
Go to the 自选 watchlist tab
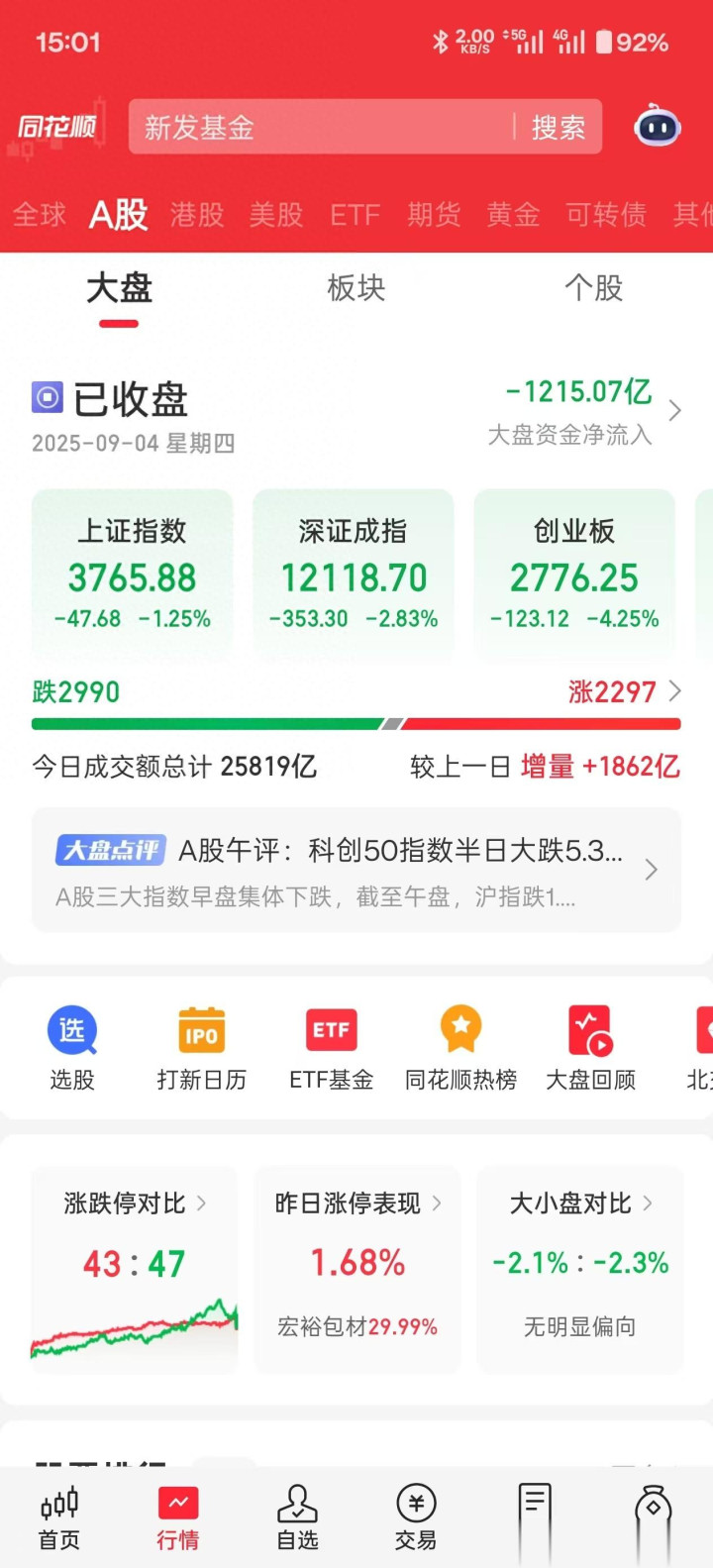click(x=297, y=1516)
